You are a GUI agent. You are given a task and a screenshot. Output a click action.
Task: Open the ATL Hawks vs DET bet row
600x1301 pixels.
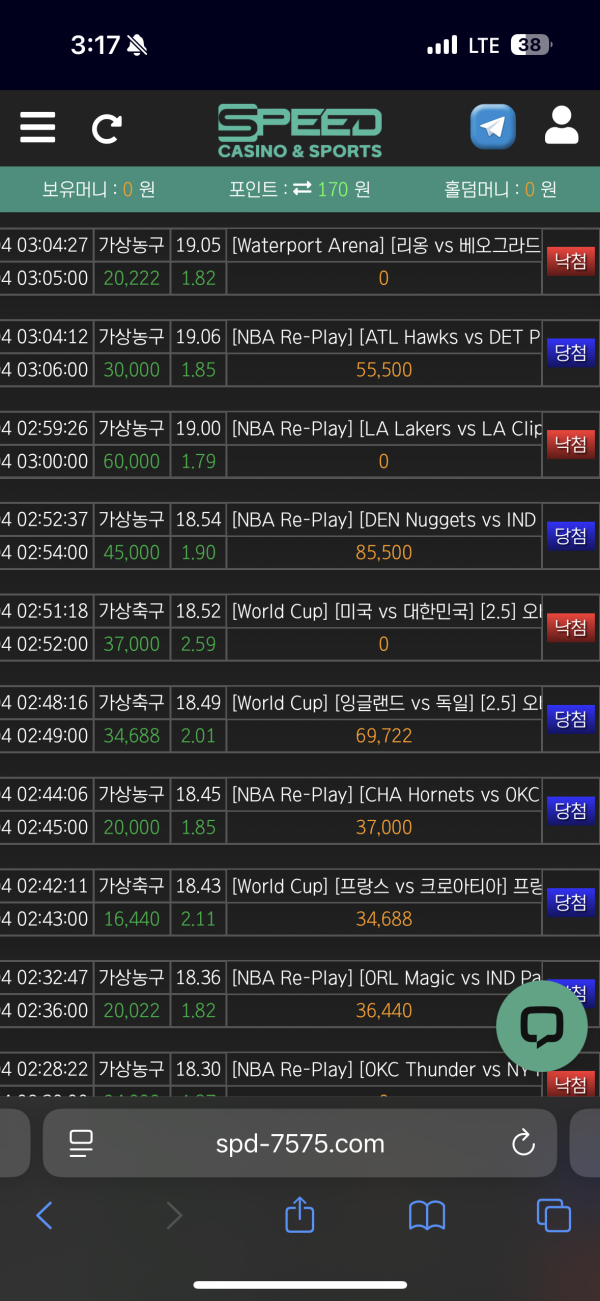tap(385, 338)
